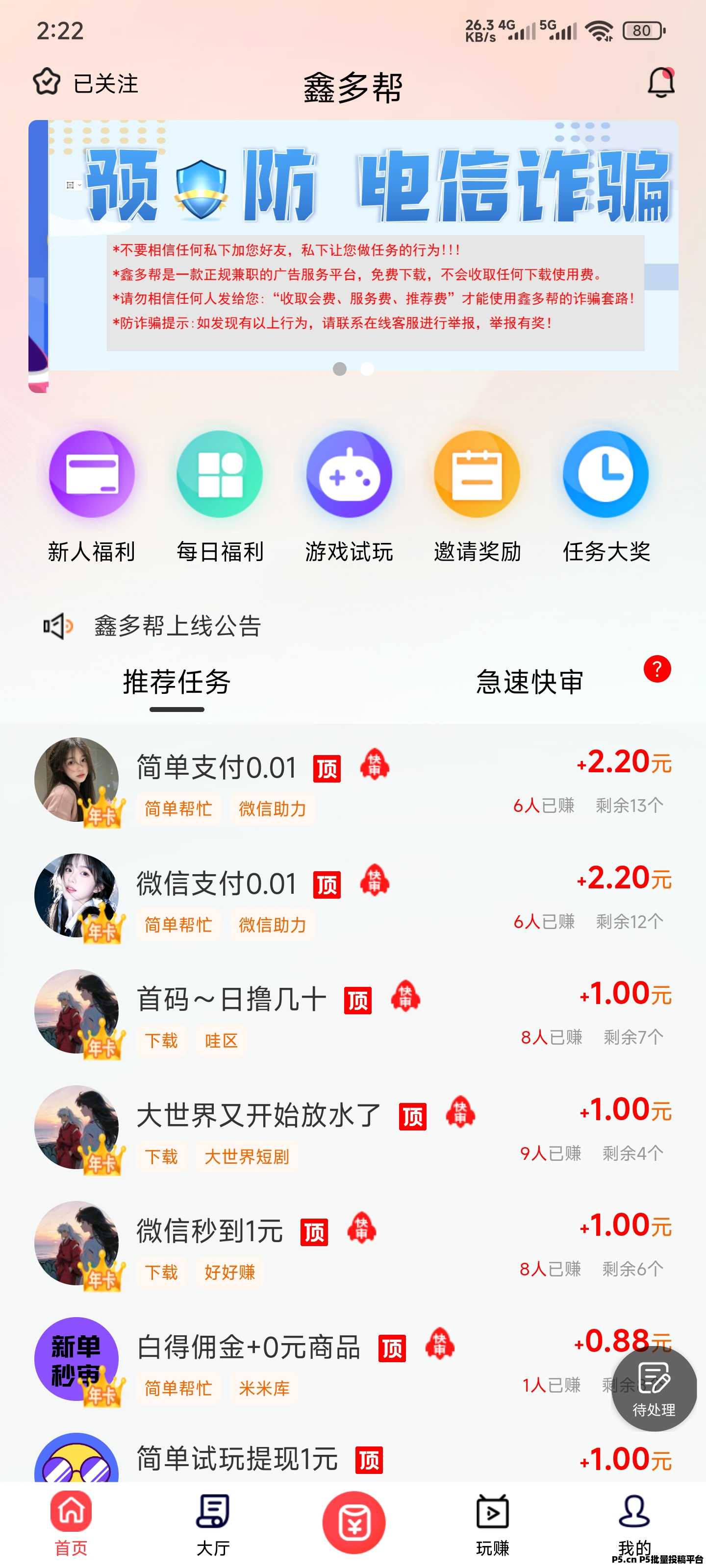
Task: Open the 待处理 floating button
Action: coord(654,1389)
